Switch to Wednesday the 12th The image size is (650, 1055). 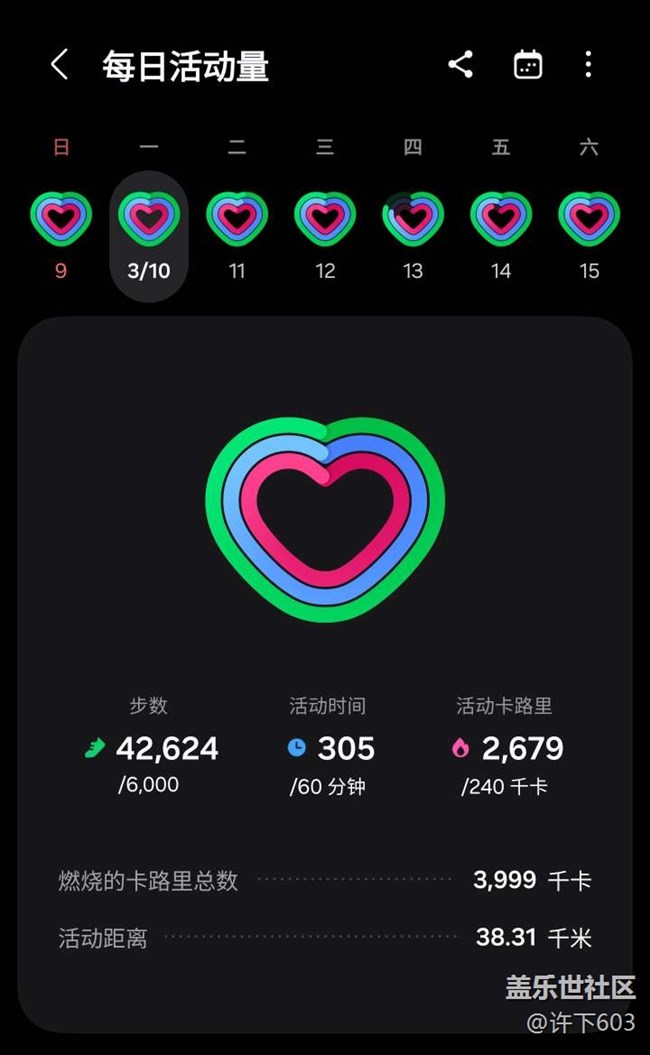point(325,219)
